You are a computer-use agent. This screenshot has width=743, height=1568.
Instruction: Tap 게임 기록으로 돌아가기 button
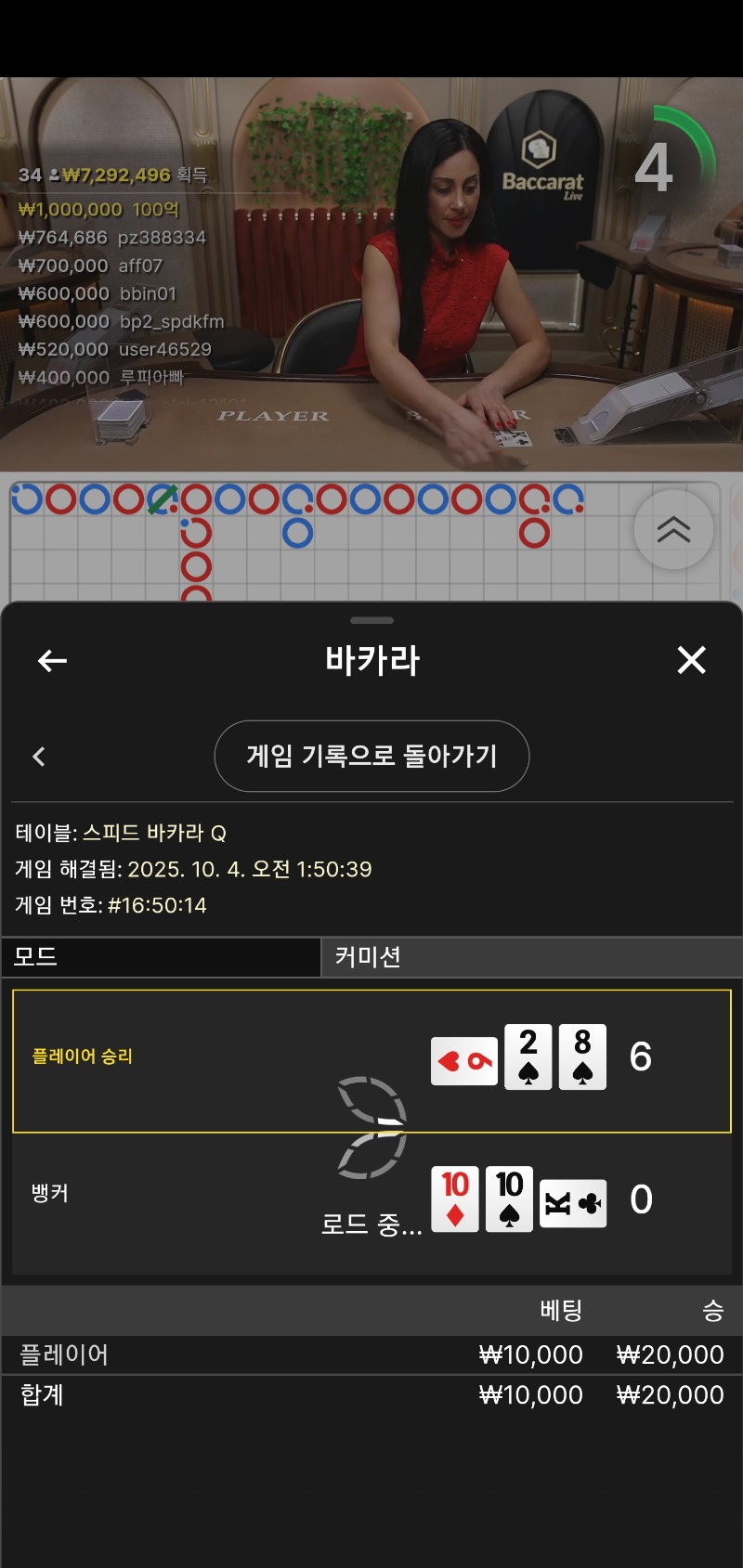[x=371, y=756]
